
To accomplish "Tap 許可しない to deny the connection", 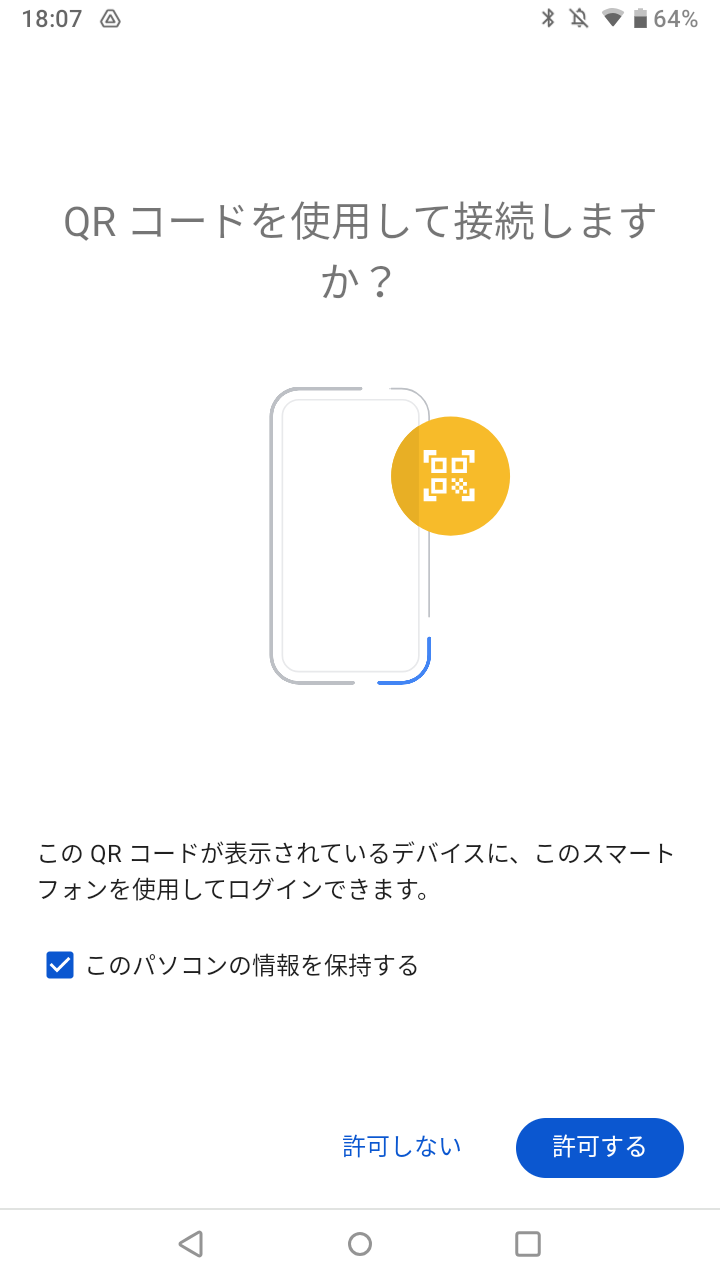I will tap(402, 1147).
